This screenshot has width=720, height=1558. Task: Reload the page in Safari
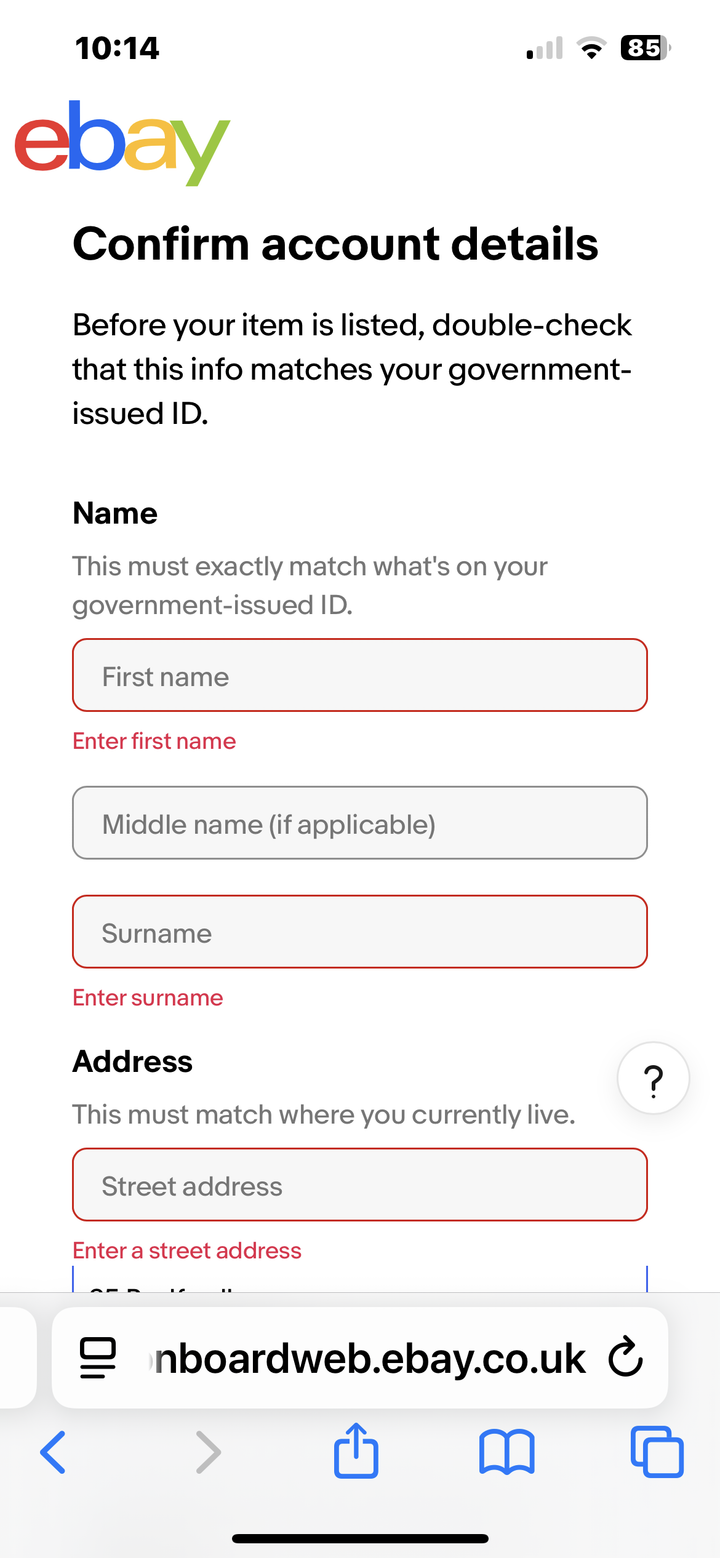coord(626,1358)
